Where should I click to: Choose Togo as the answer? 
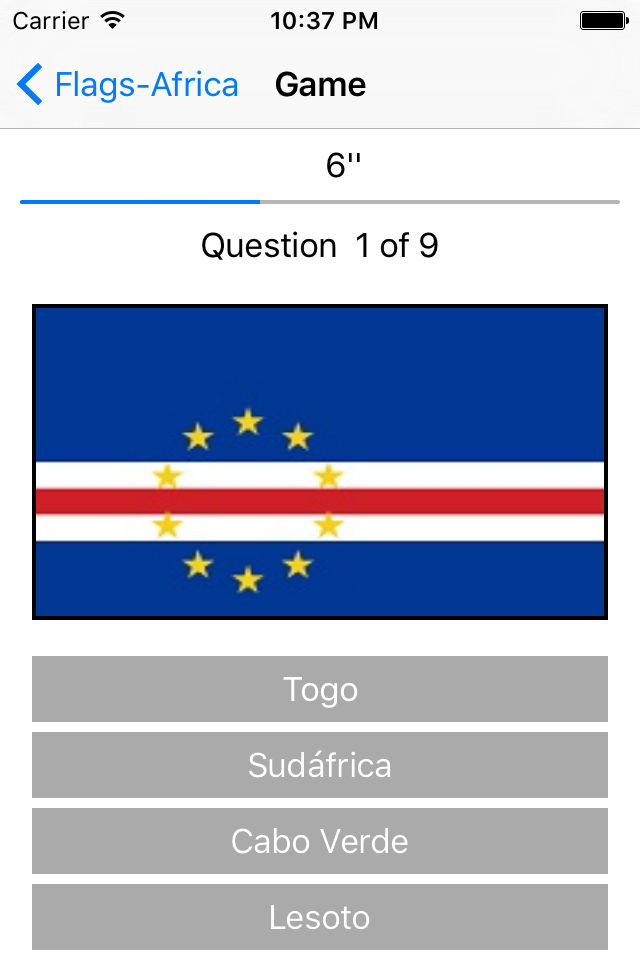(320, 689)
